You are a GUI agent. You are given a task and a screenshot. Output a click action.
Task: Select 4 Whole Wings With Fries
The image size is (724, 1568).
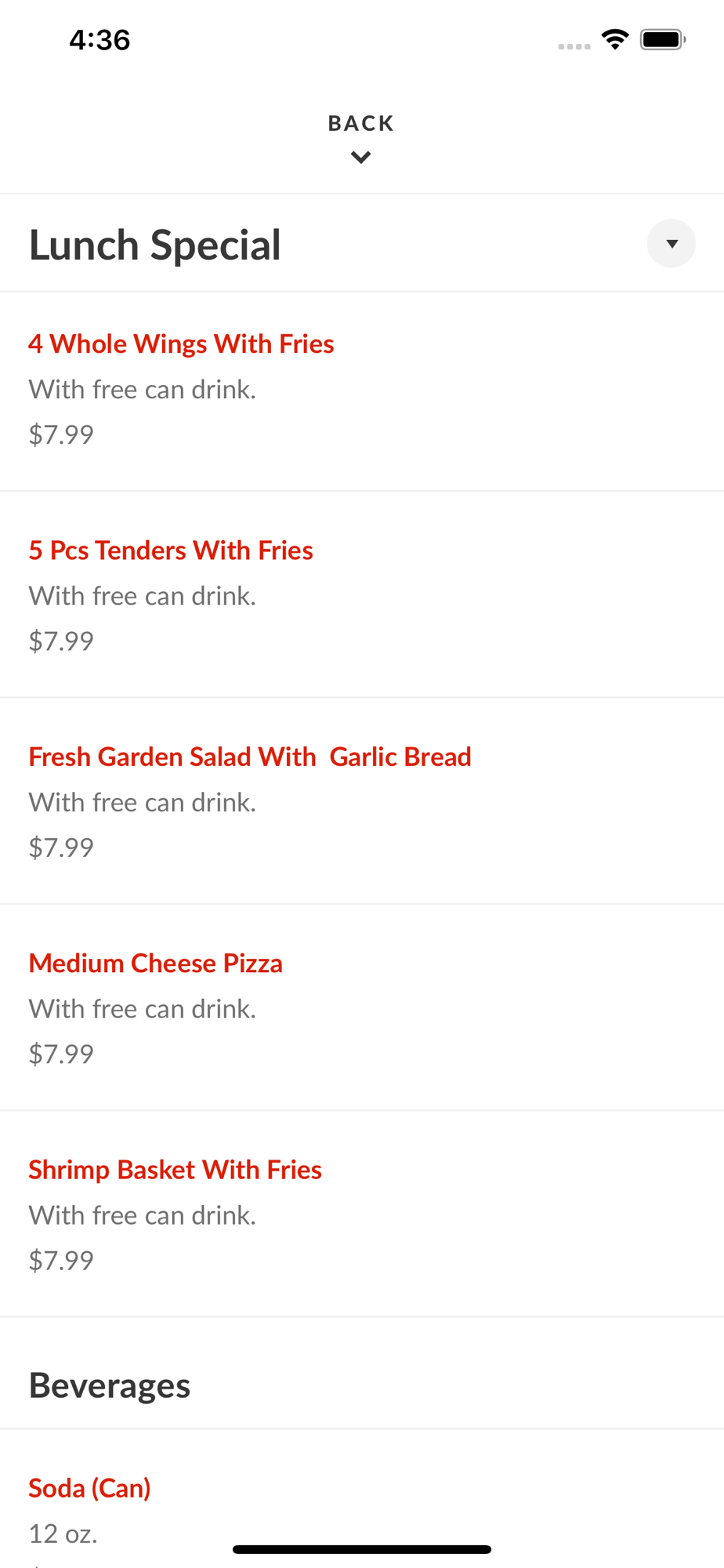tap(181, 344)
